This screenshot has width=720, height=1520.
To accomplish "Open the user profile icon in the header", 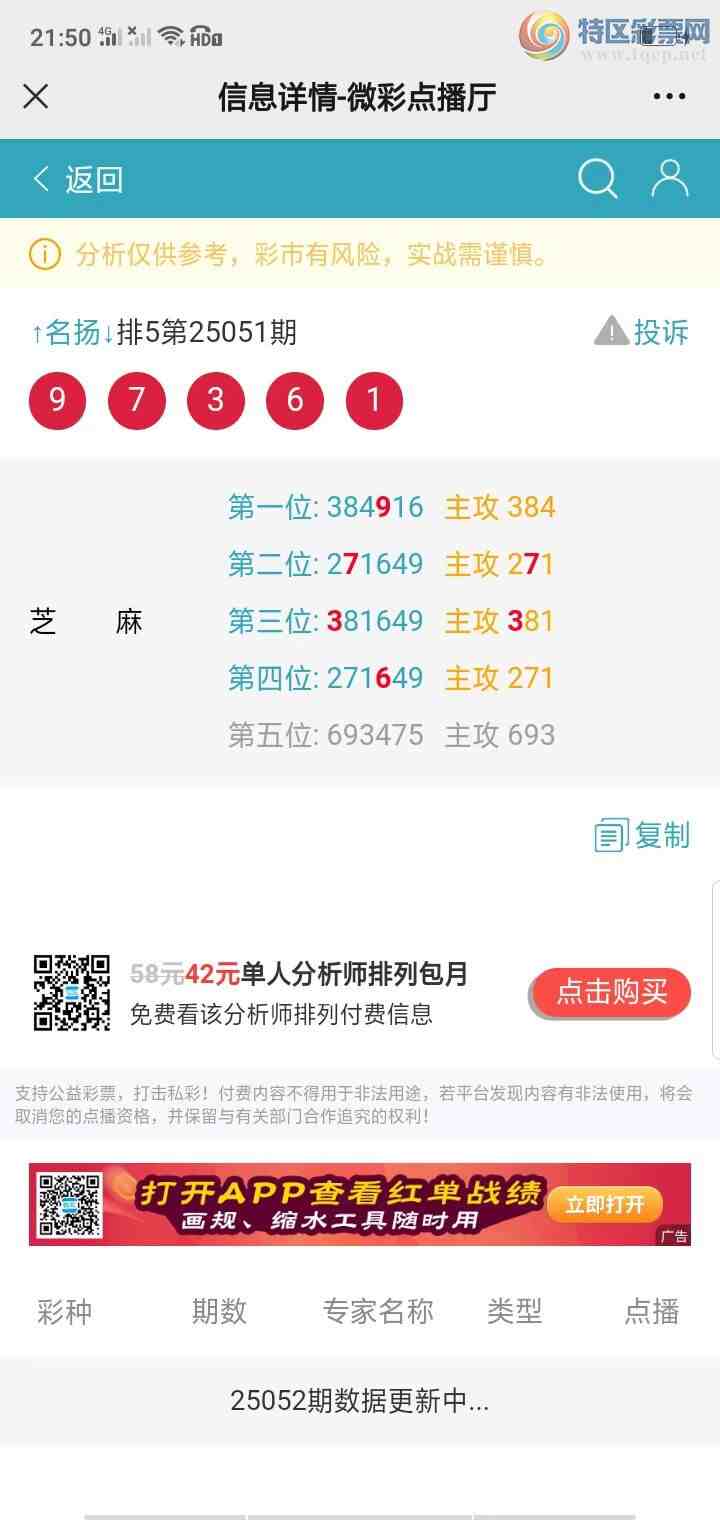I will coord(669,179).
